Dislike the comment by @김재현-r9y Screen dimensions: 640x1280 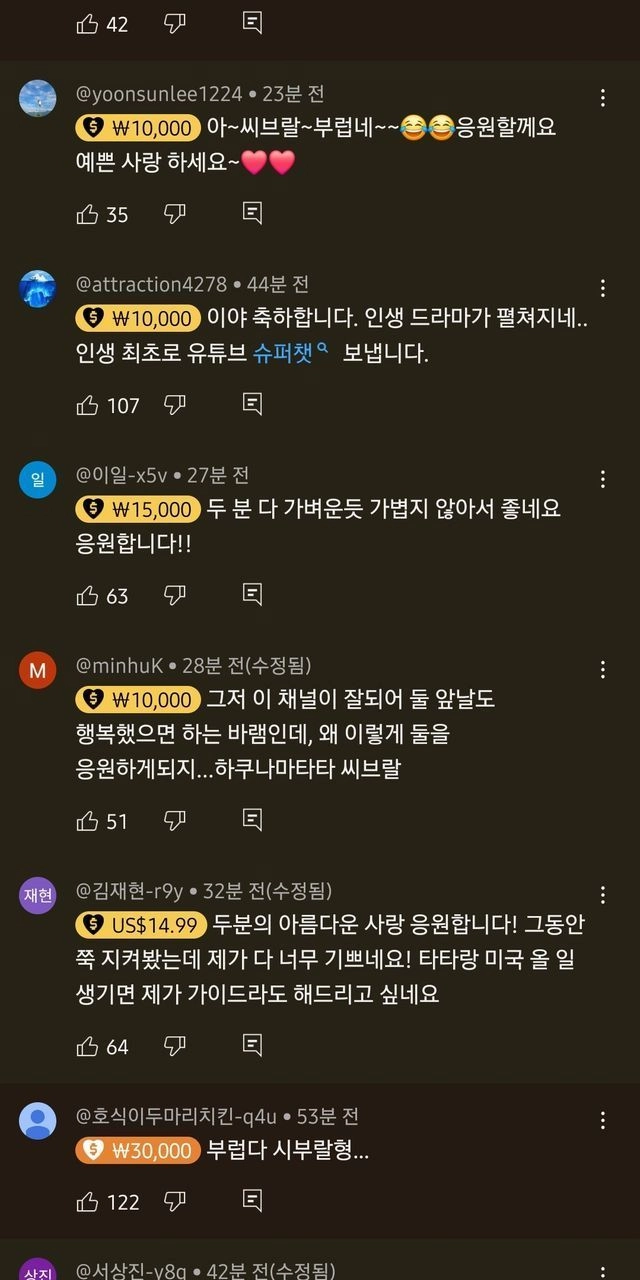175,1046
